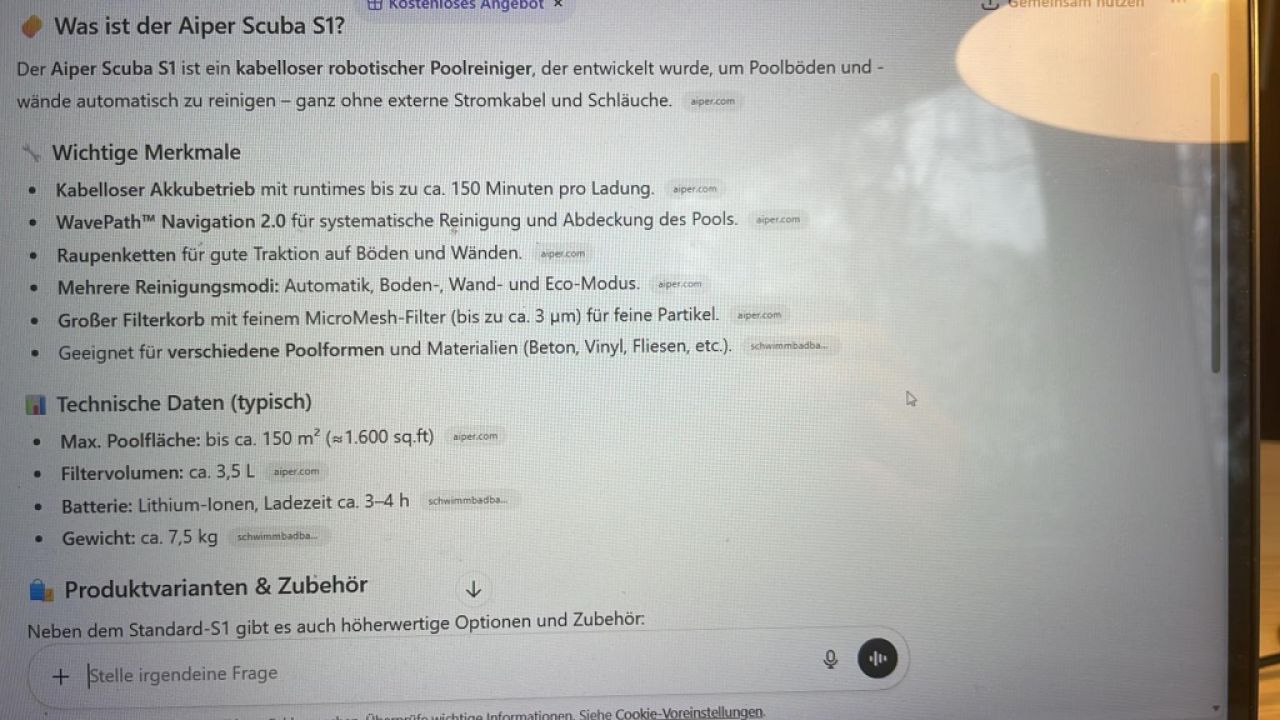The image size is (1280, 720).
Task: Jump to bottom with the down arrow button
Action: (474, 590)
